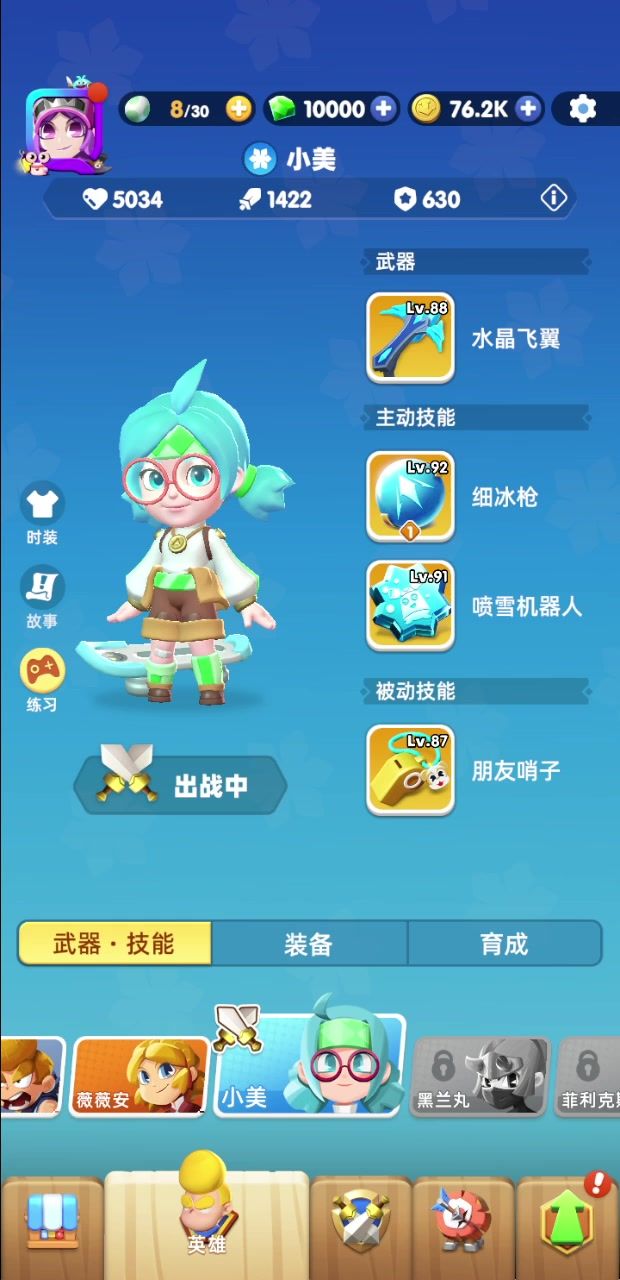Open weapon 水晶飞翼 details
Viewport: 620px width, 1280px height.
[x=411, y=338]
